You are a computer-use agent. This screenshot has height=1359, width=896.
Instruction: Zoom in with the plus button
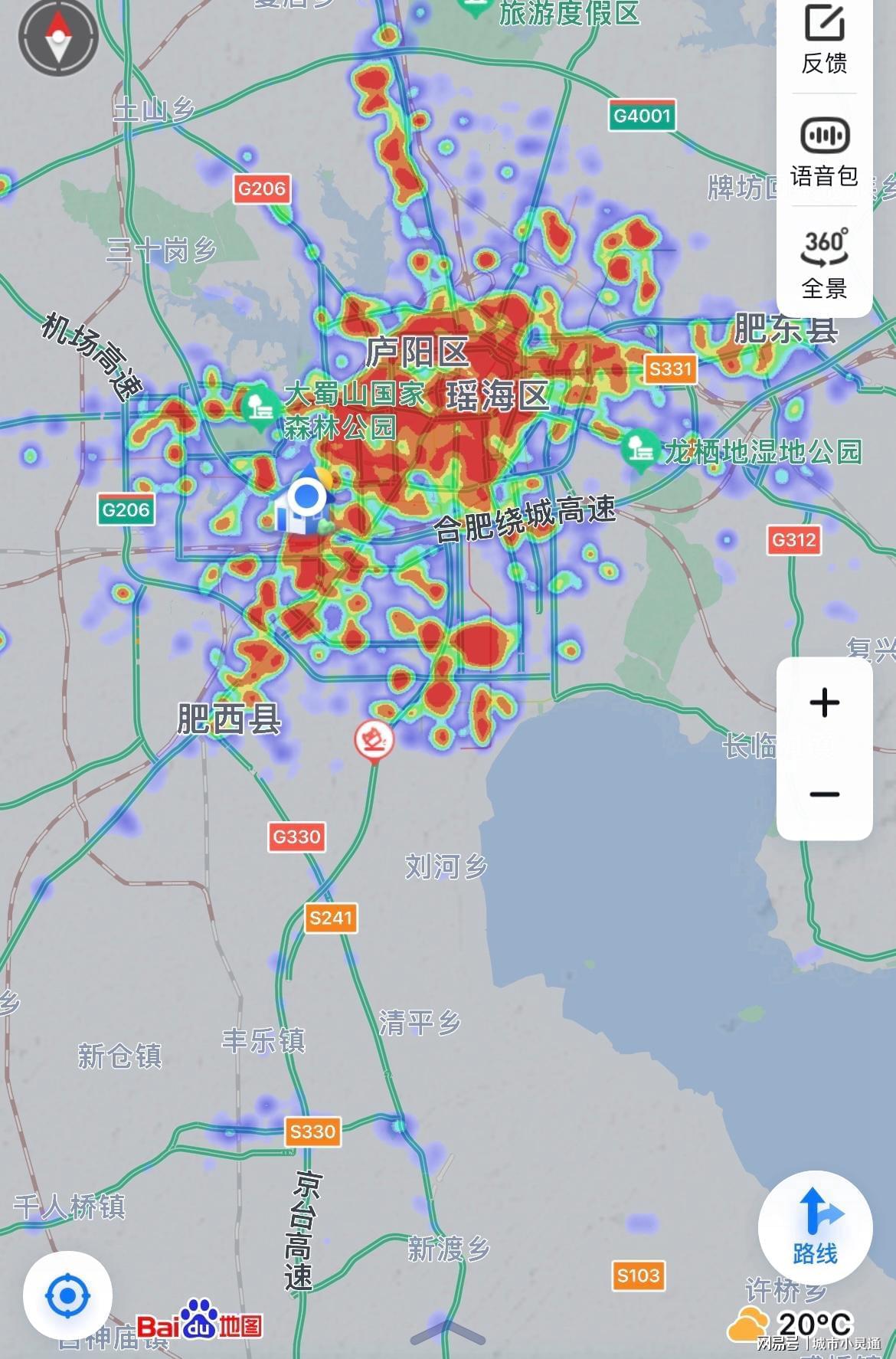coord(824,702)
